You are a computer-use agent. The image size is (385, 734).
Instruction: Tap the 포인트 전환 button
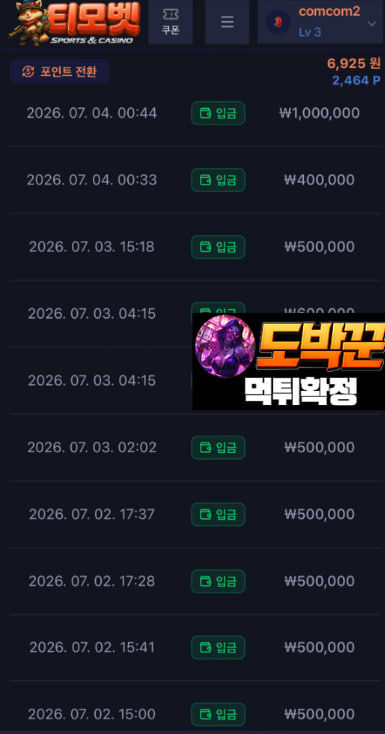point(59,72)
